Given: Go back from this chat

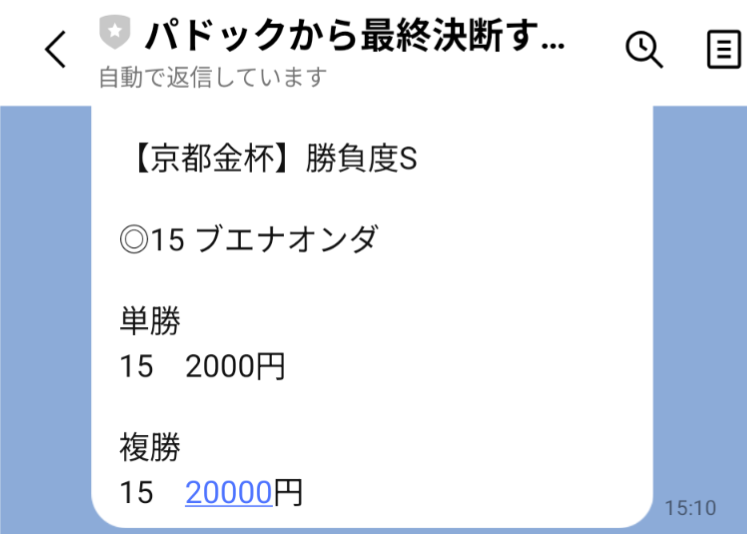Looking at the screenshot, I should coord(56,49).
